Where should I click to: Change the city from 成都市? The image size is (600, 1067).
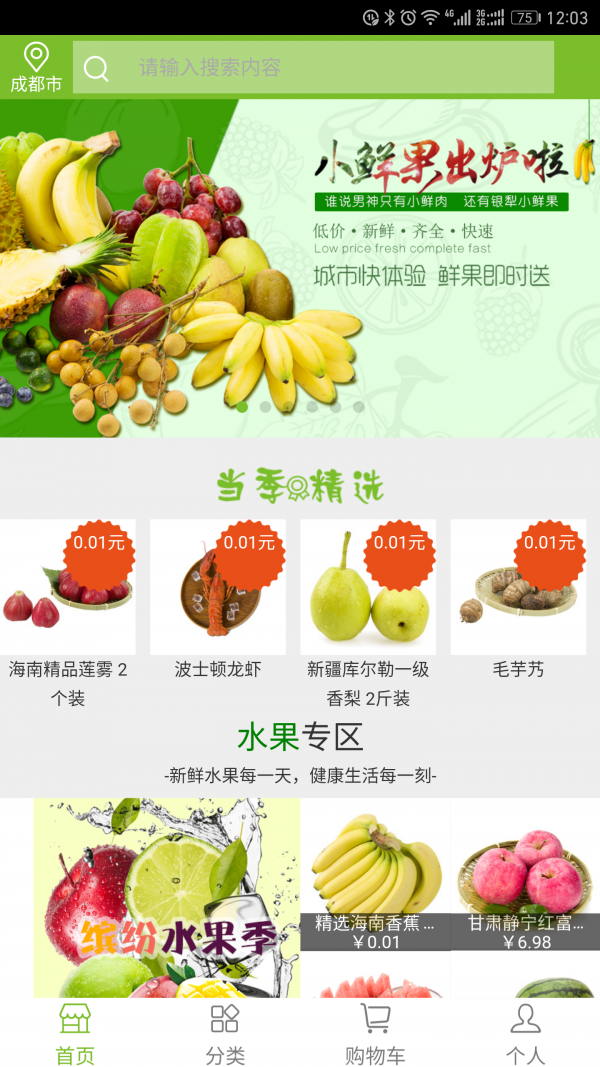pos(36,67)
